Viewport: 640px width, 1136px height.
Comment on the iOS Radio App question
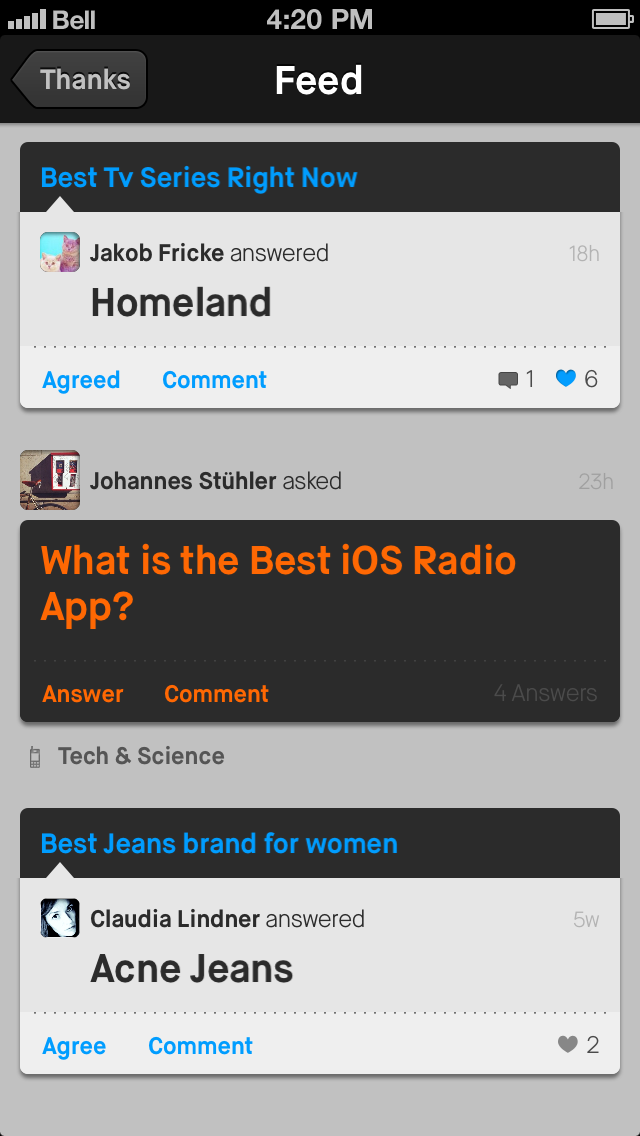point(216,694)
